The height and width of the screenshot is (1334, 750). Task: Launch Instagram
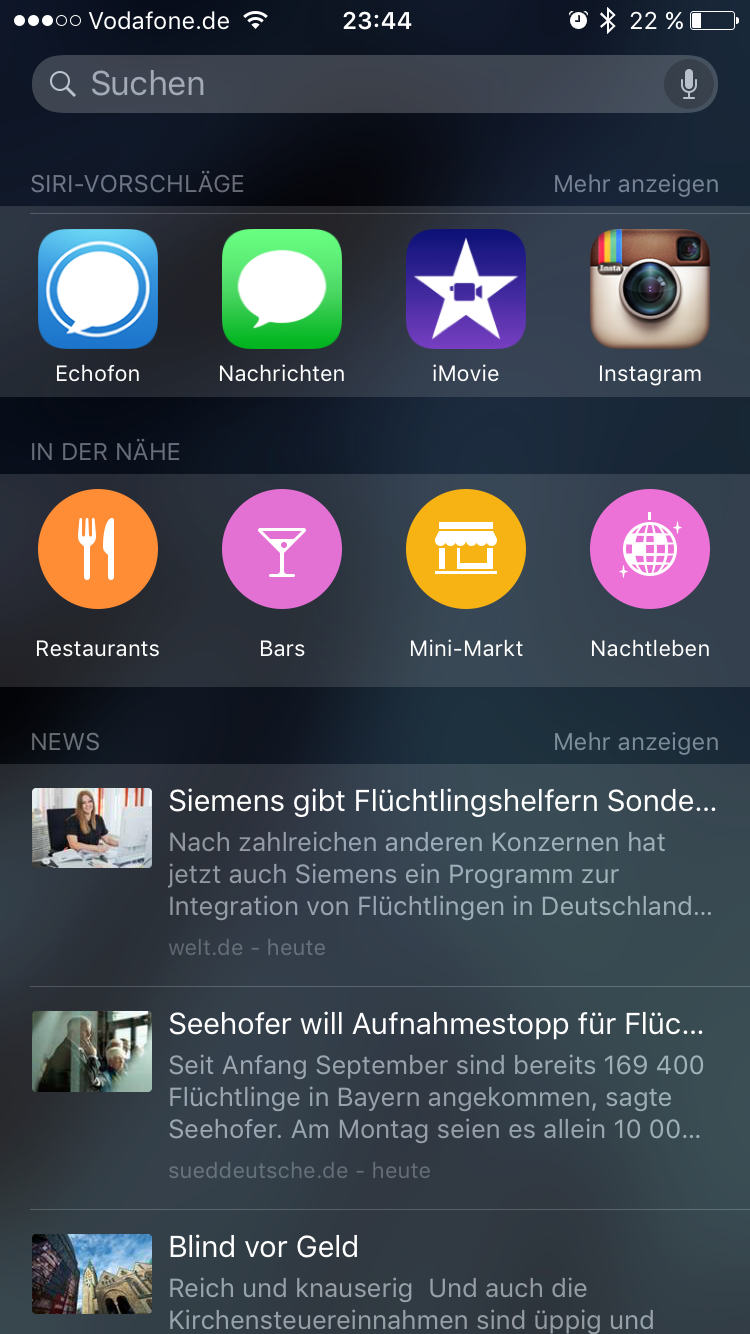pyautogui.click(x=650, y=290)
